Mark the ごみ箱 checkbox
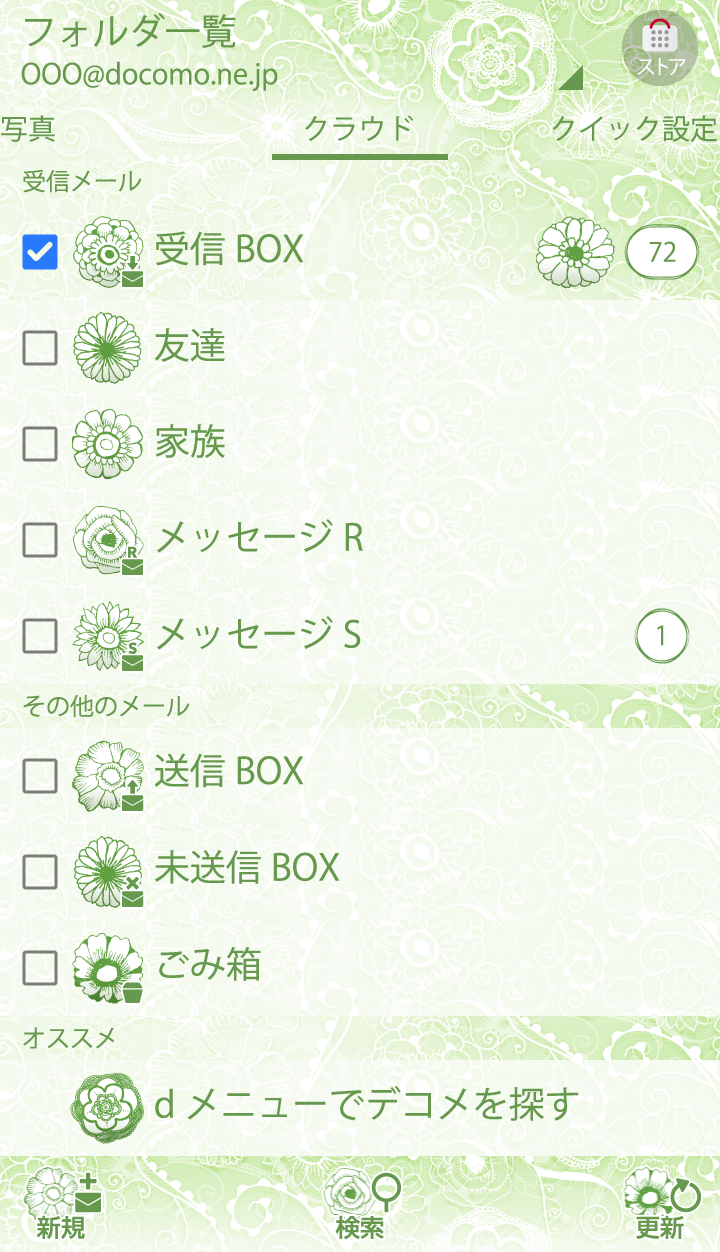The width and height of the screenshot is (720, 1252). pos(40,967)
